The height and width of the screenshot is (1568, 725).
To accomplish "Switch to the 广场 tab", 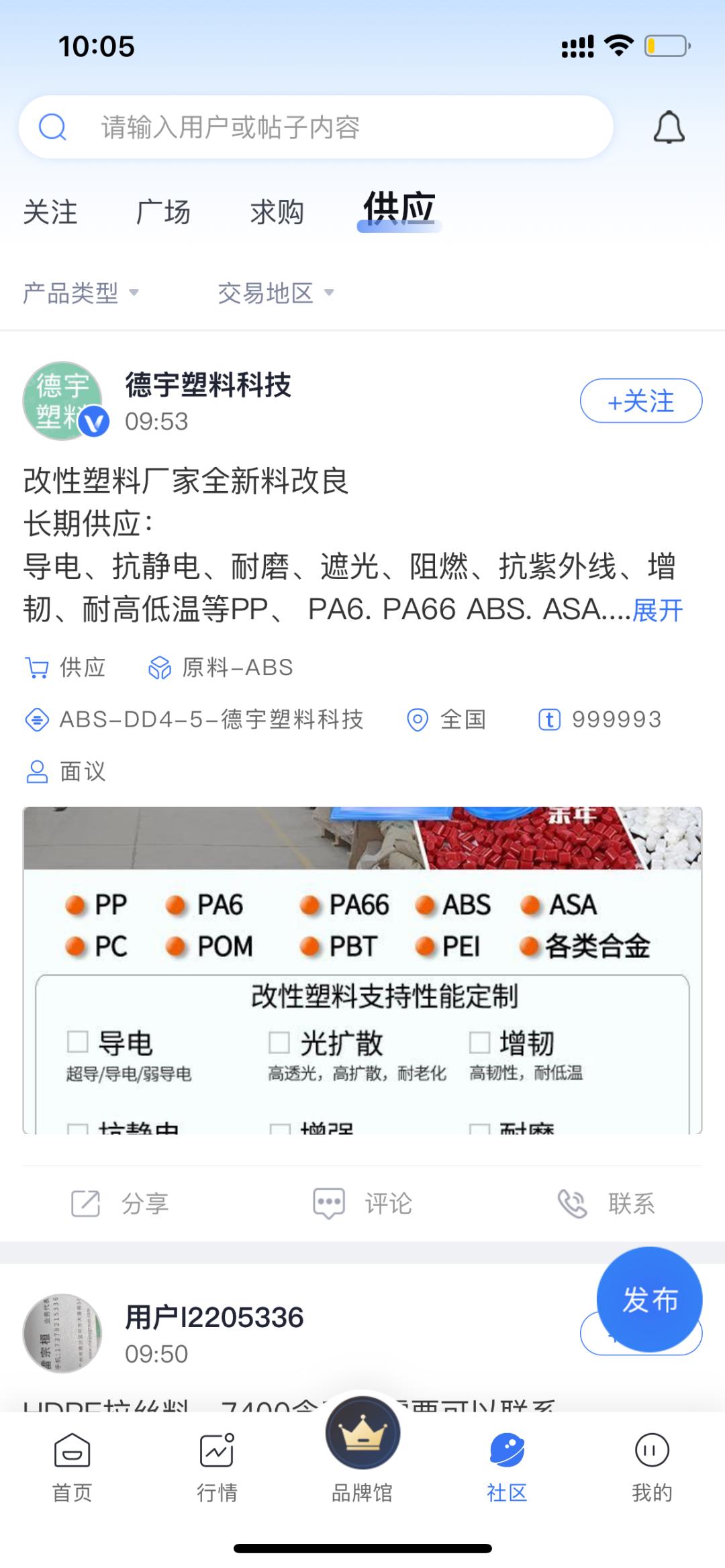I will pyautogui.click(x=164, y=212).
